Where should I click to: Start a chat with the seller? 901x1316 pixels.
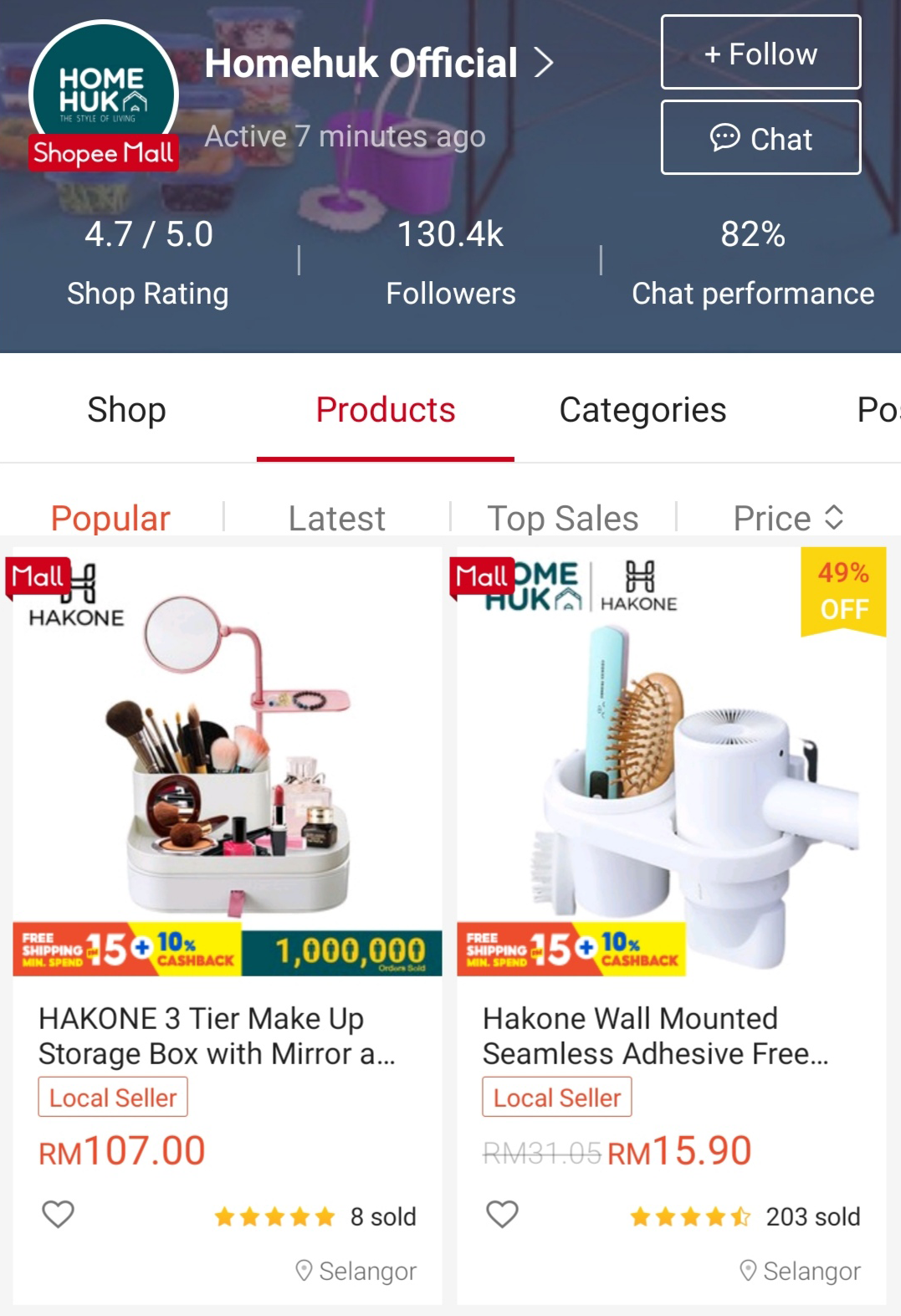coord(760,138)
